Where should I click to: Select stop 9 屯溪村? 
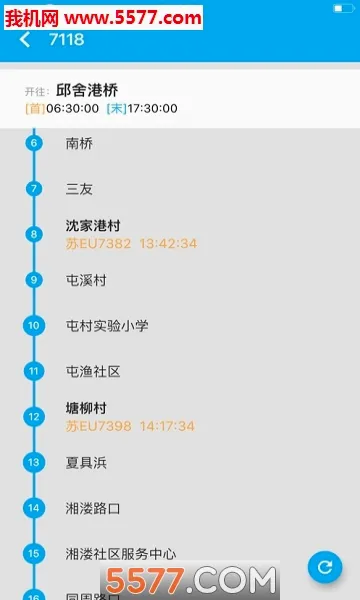180,280
